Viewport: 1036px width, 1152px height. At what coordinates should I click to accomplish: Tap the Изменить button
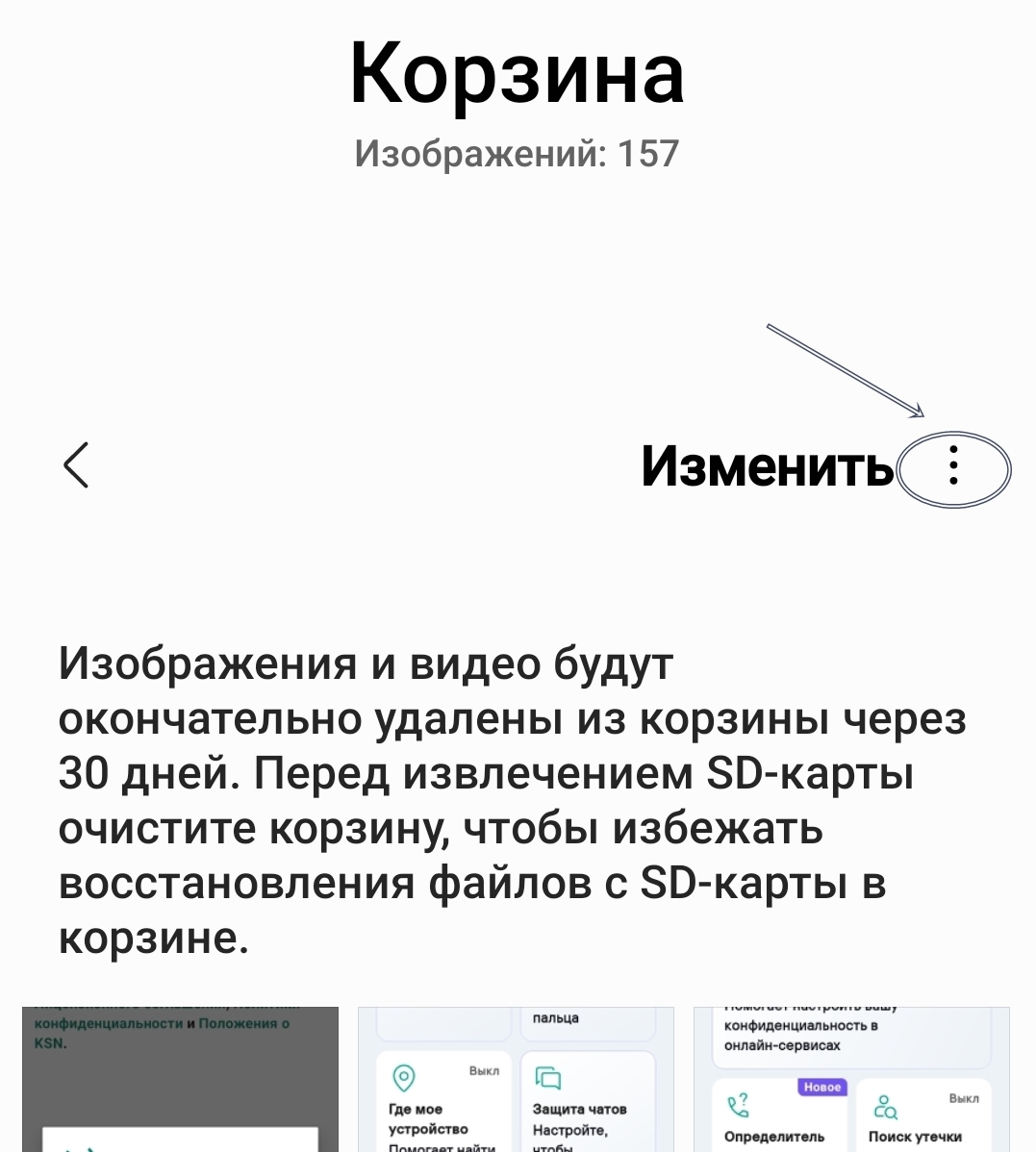(x=767, y=466)
